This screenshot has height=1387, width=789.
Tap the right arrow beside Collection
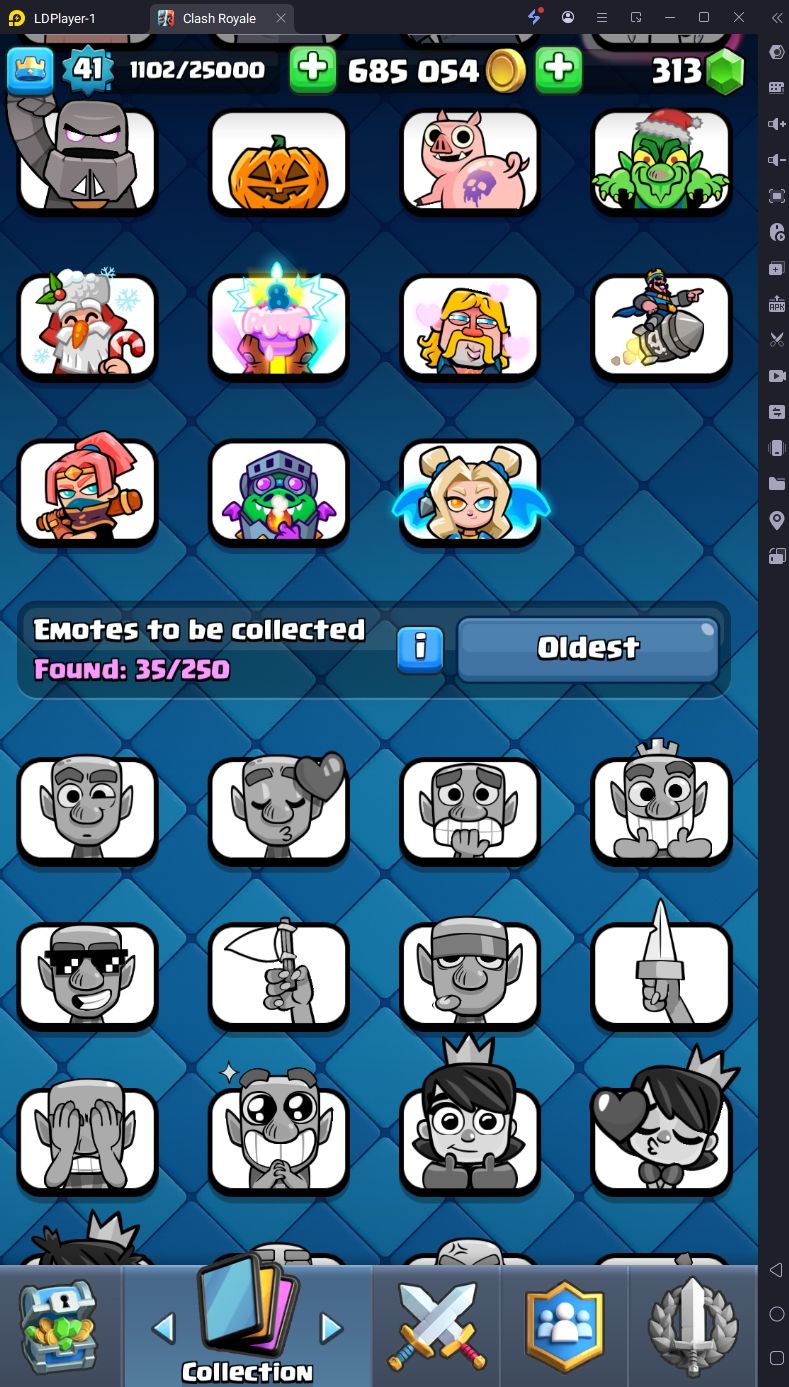331,1328
